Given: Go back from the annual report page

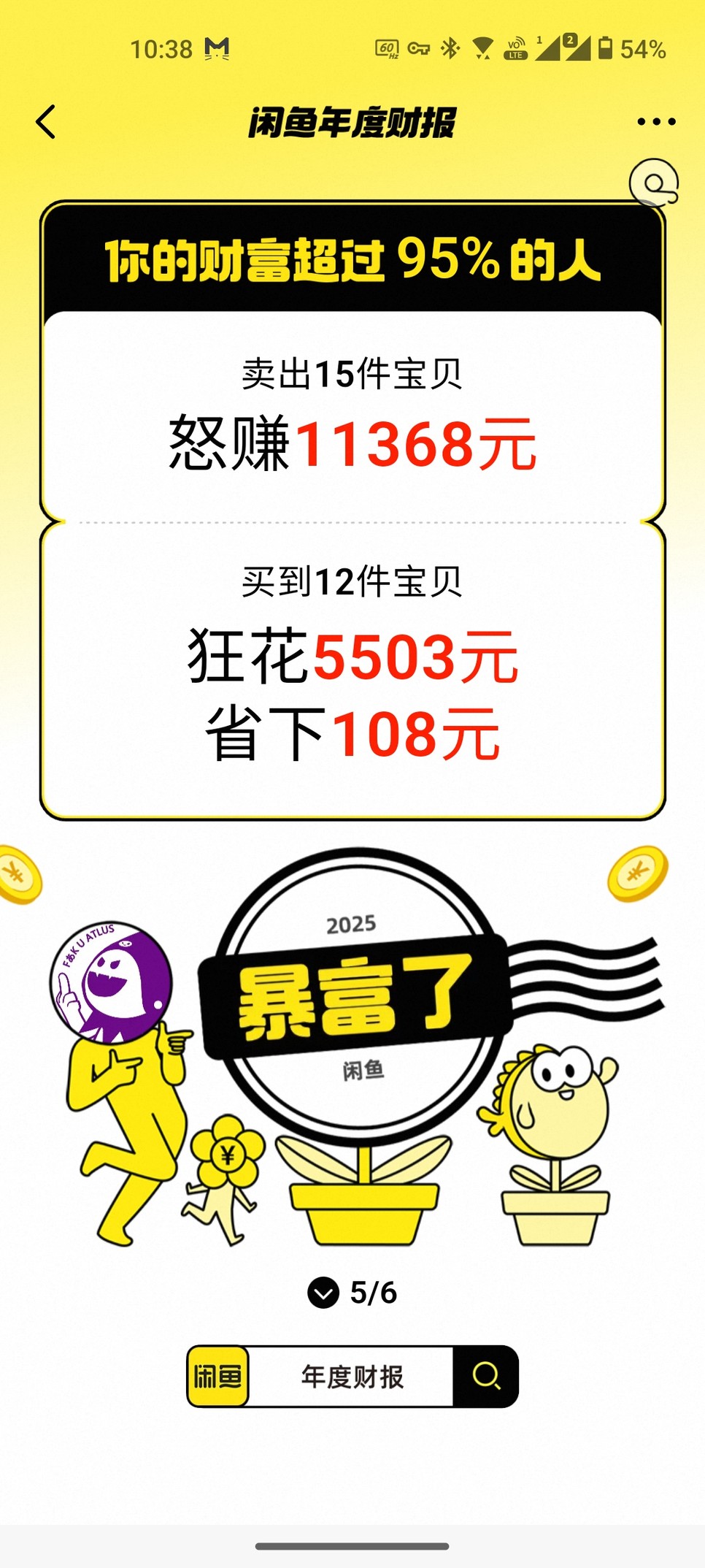Looking at the screenshot, I should tap(46, 122).
